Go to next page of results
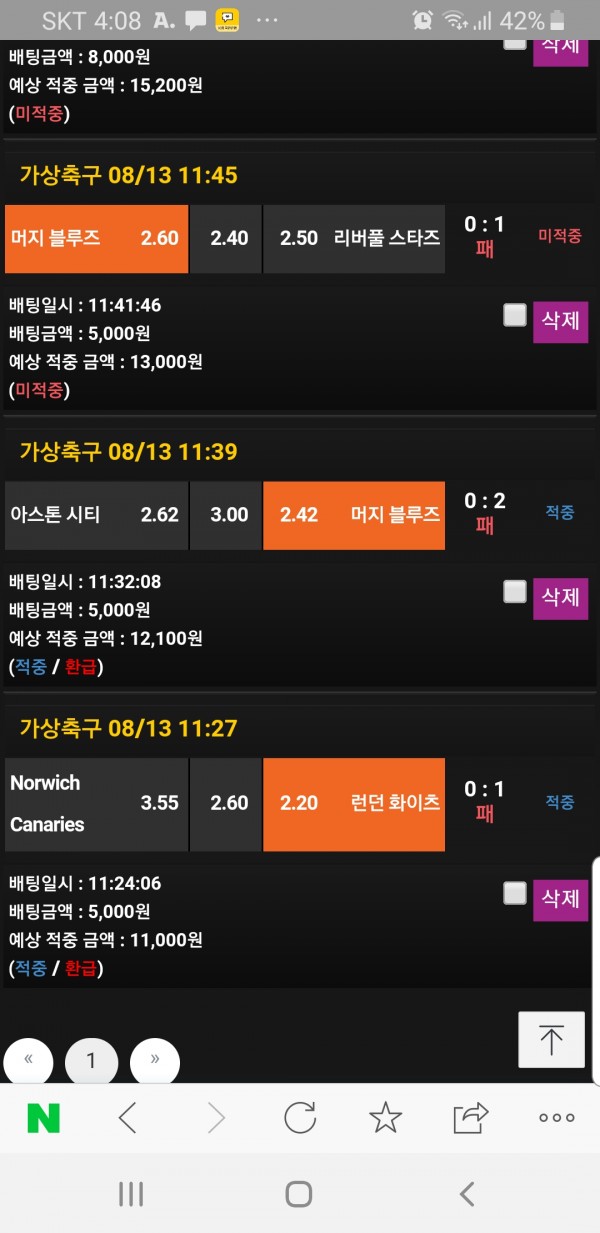600x1233 pixels. (x=154, y=1061)
